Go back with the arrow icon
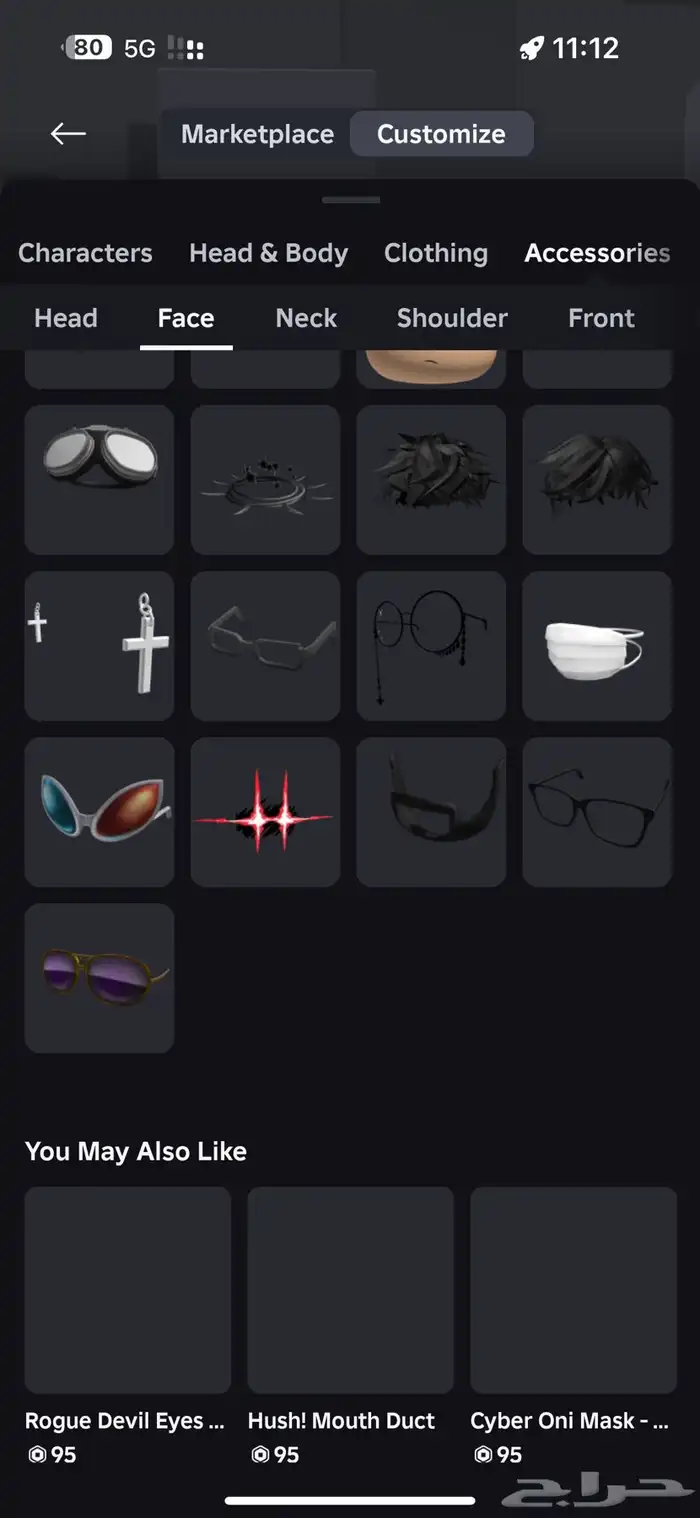Viewport: 700px width, 1518px height. [x=68, y=134]
